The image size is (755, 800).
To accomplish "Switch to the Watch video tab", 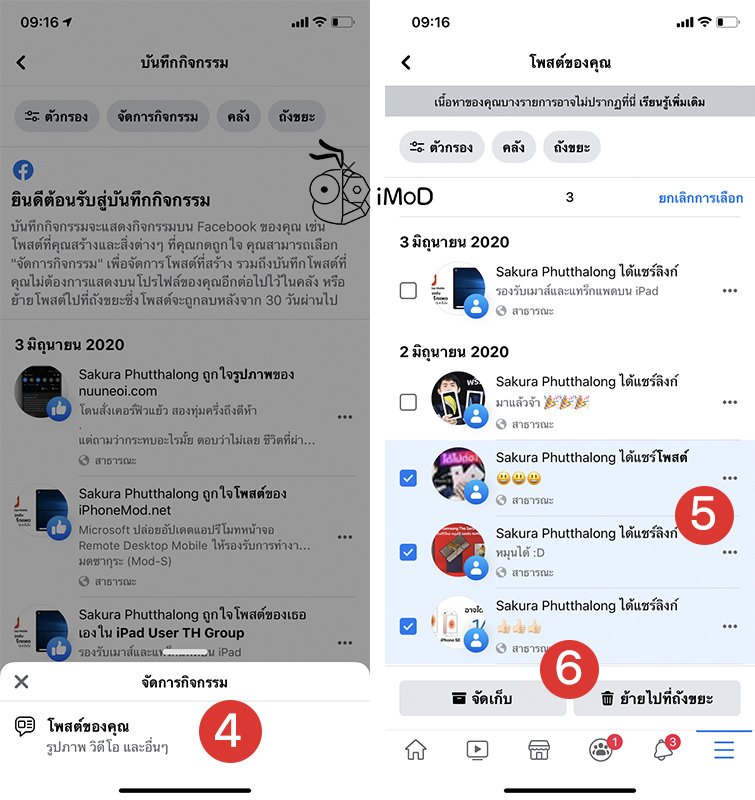I will tap(477, 750).
